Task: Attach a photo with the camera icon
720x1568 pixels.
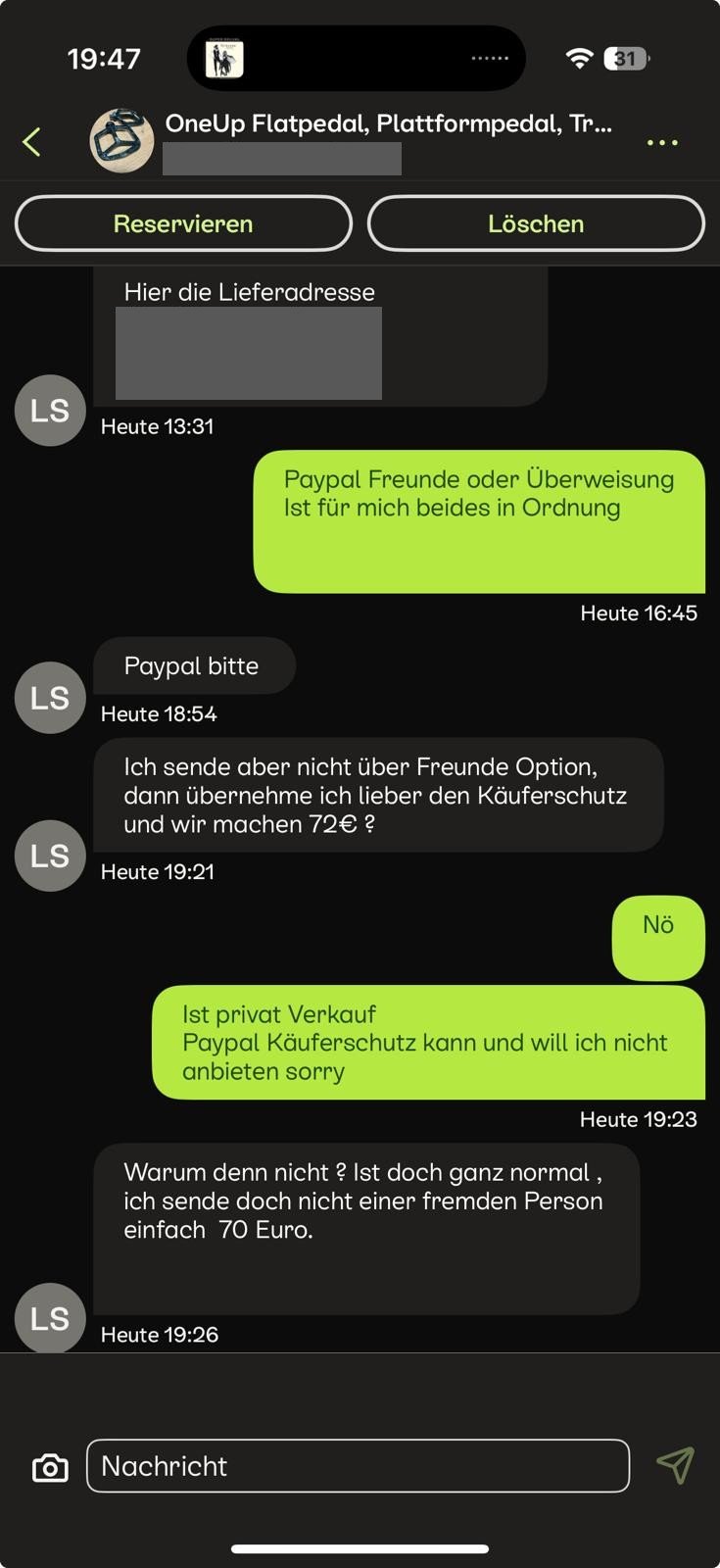Action: (50, 1467)
